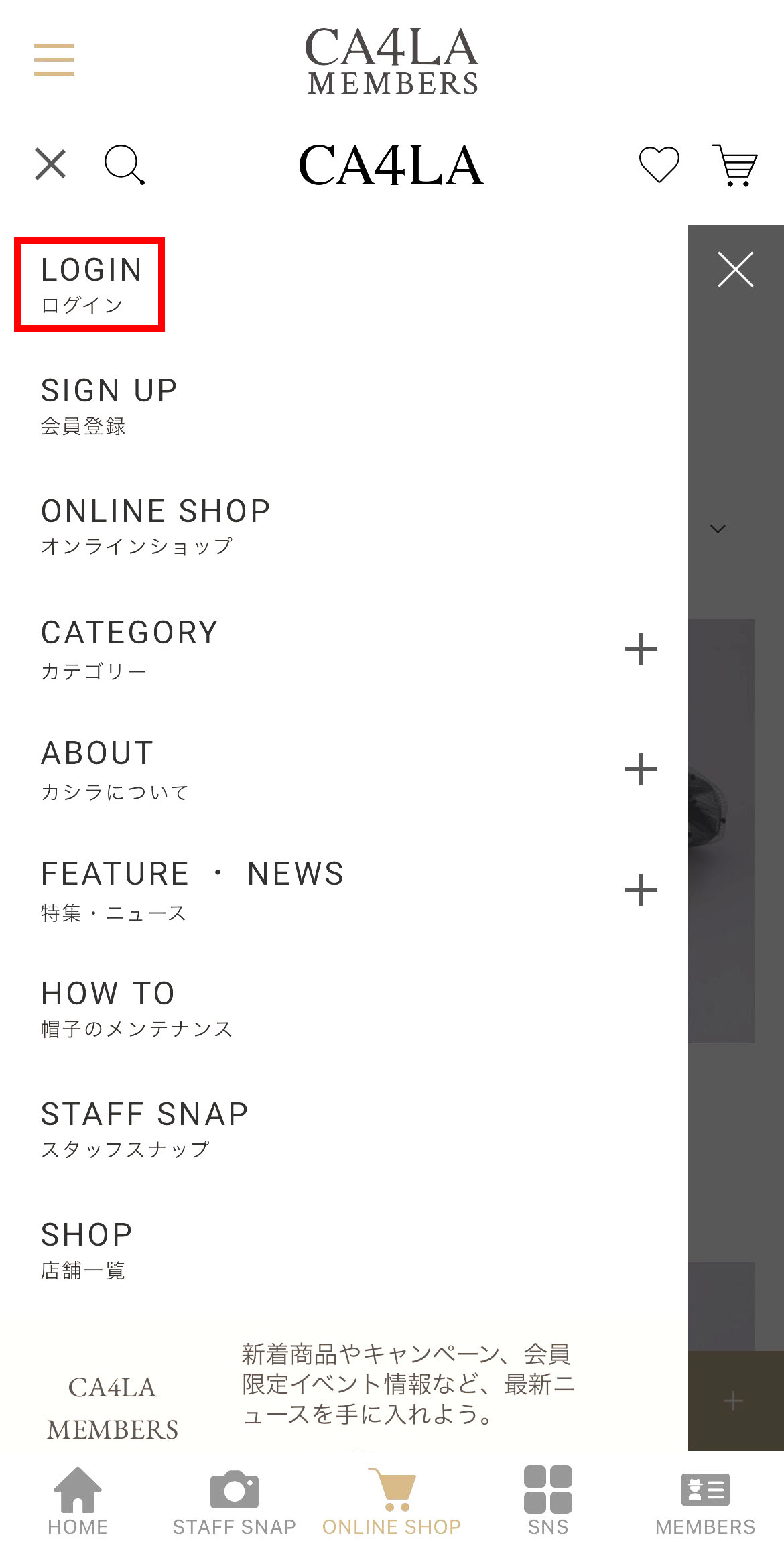Switch to the HOME tab
Screen dimensions: 784x1564
(x=78, y=1501)
